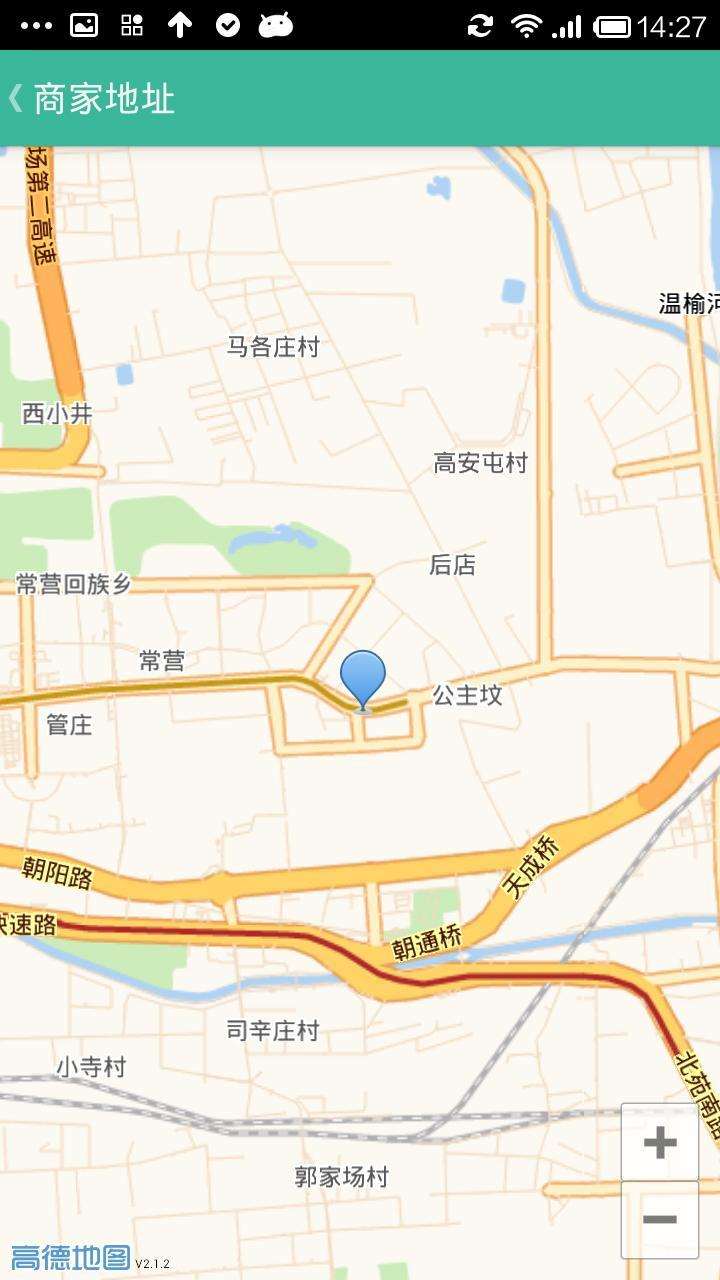Zoom out on the map
This screenshot has height=1280, width=720.
[659, 1219]
